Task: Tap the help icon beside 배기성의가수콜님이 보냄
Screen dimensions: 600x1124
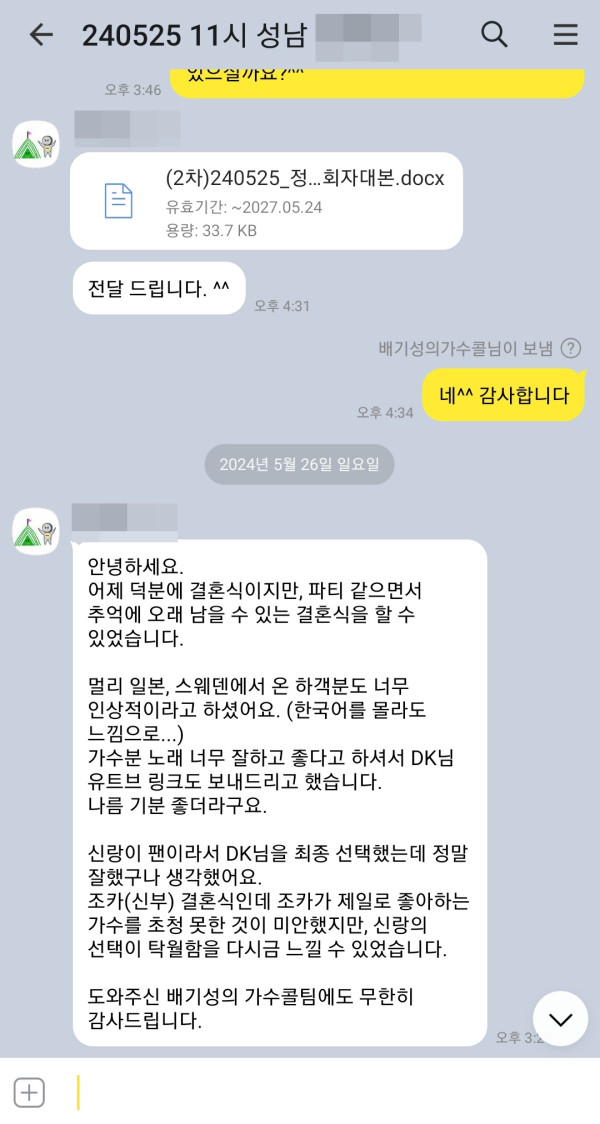Action: tap(570, 348)
